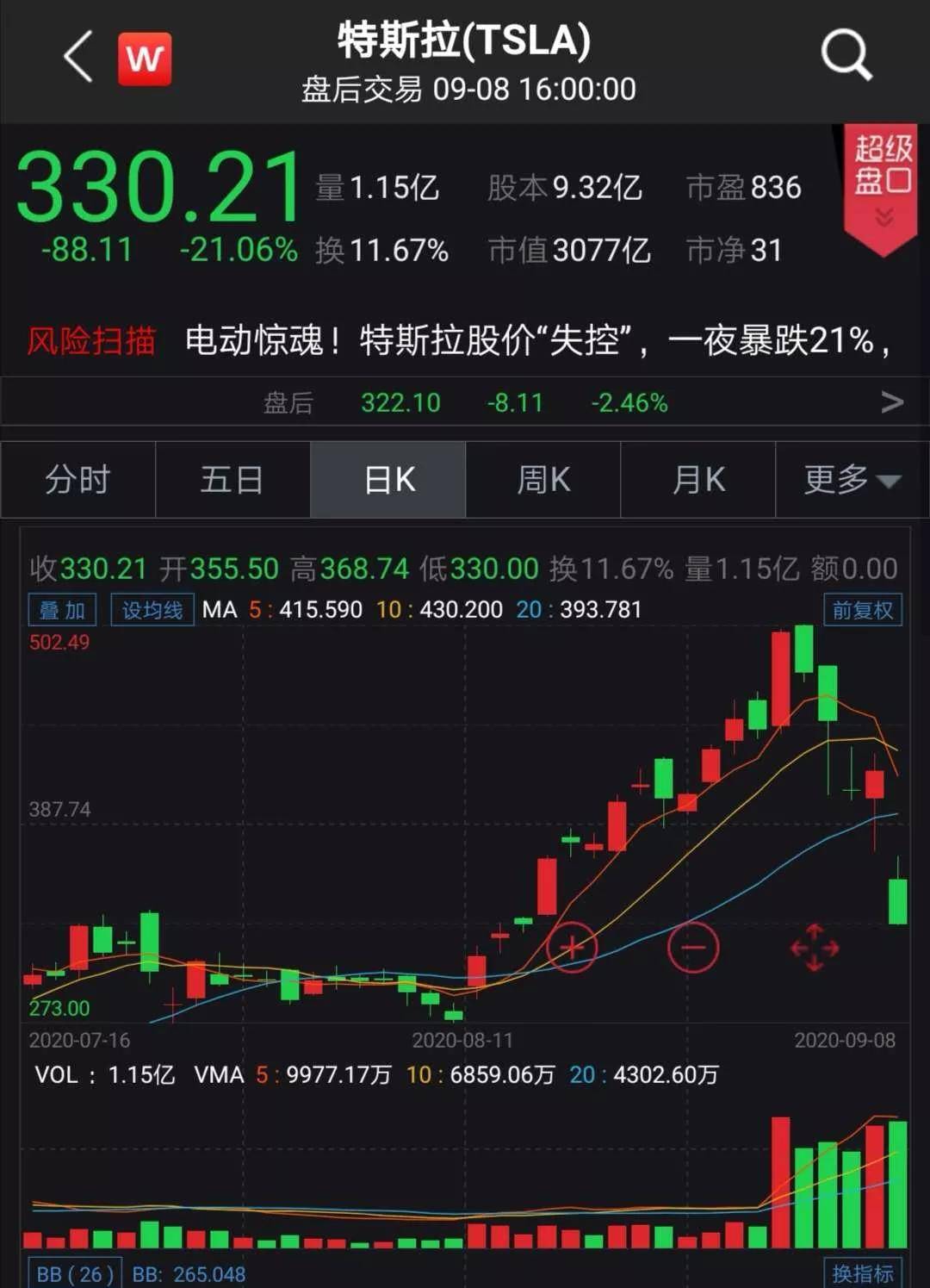
Task: Tap the 叠加 overlay button
Action: [62, 610]
